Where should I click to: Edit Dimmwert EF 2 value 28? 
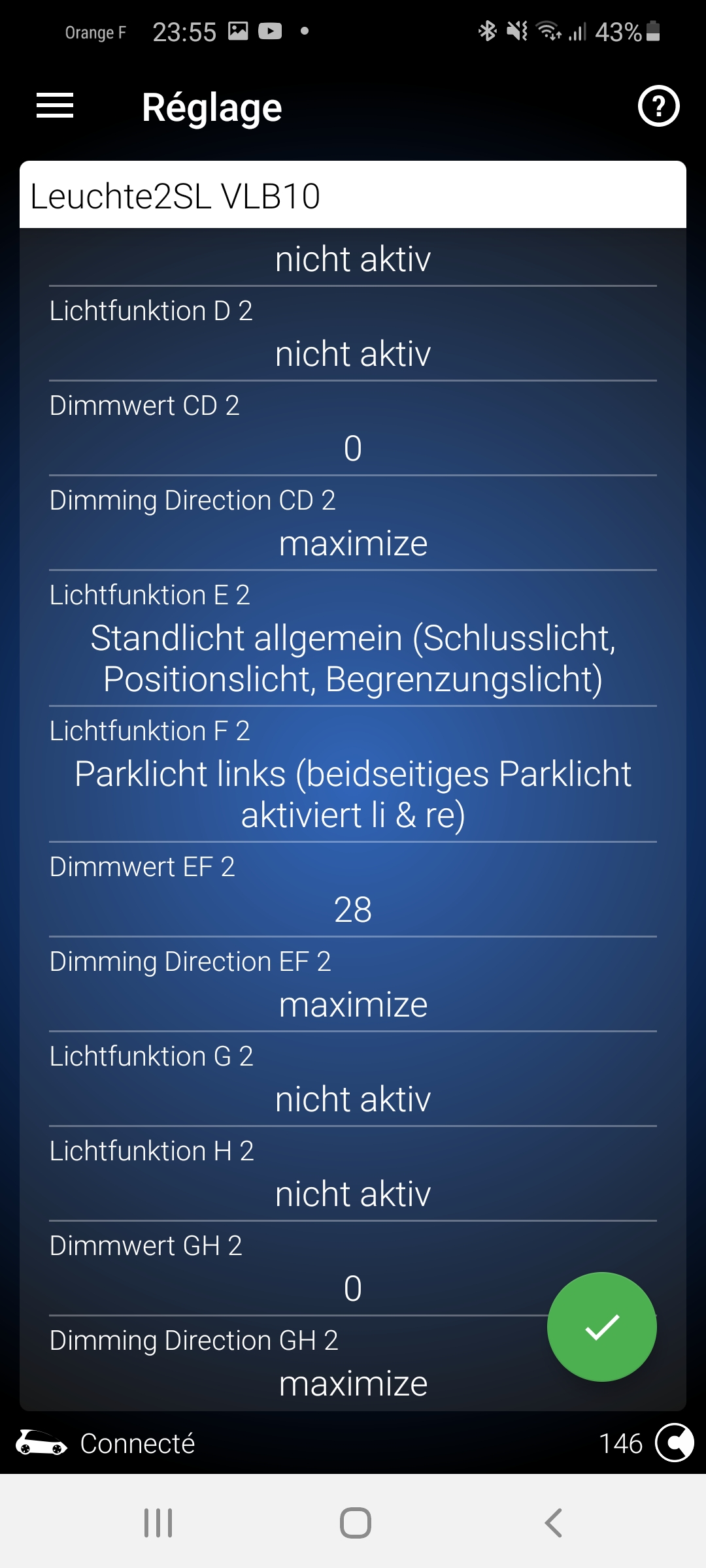353,890
